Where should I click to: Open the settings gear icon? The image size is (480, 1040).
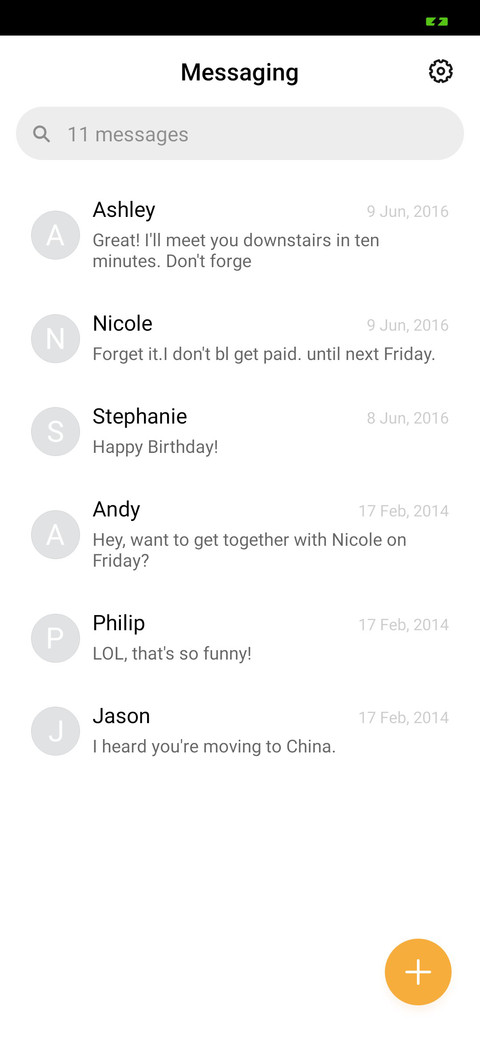click(x=440, y=72)
